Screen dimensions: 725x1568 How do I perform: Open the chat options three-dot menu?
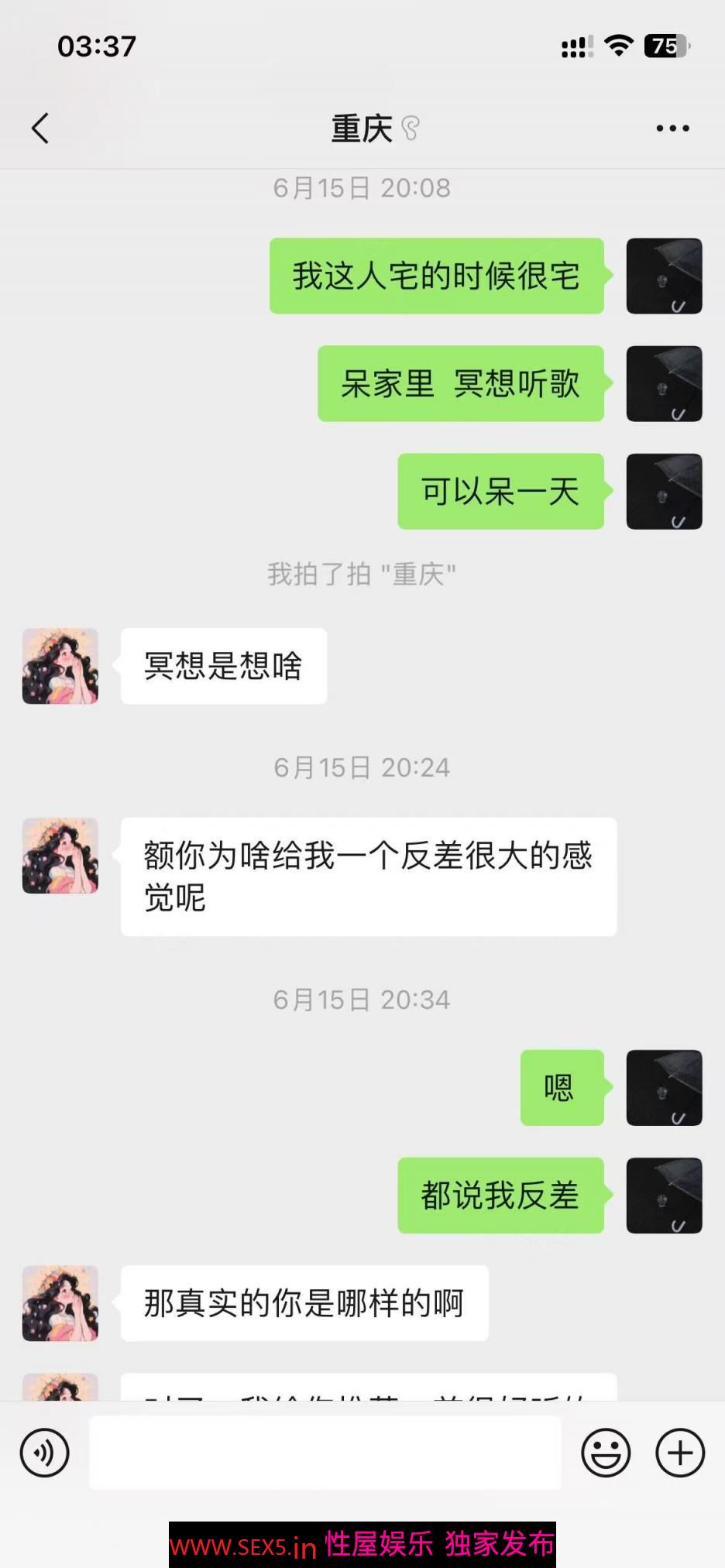click(672, 129)
